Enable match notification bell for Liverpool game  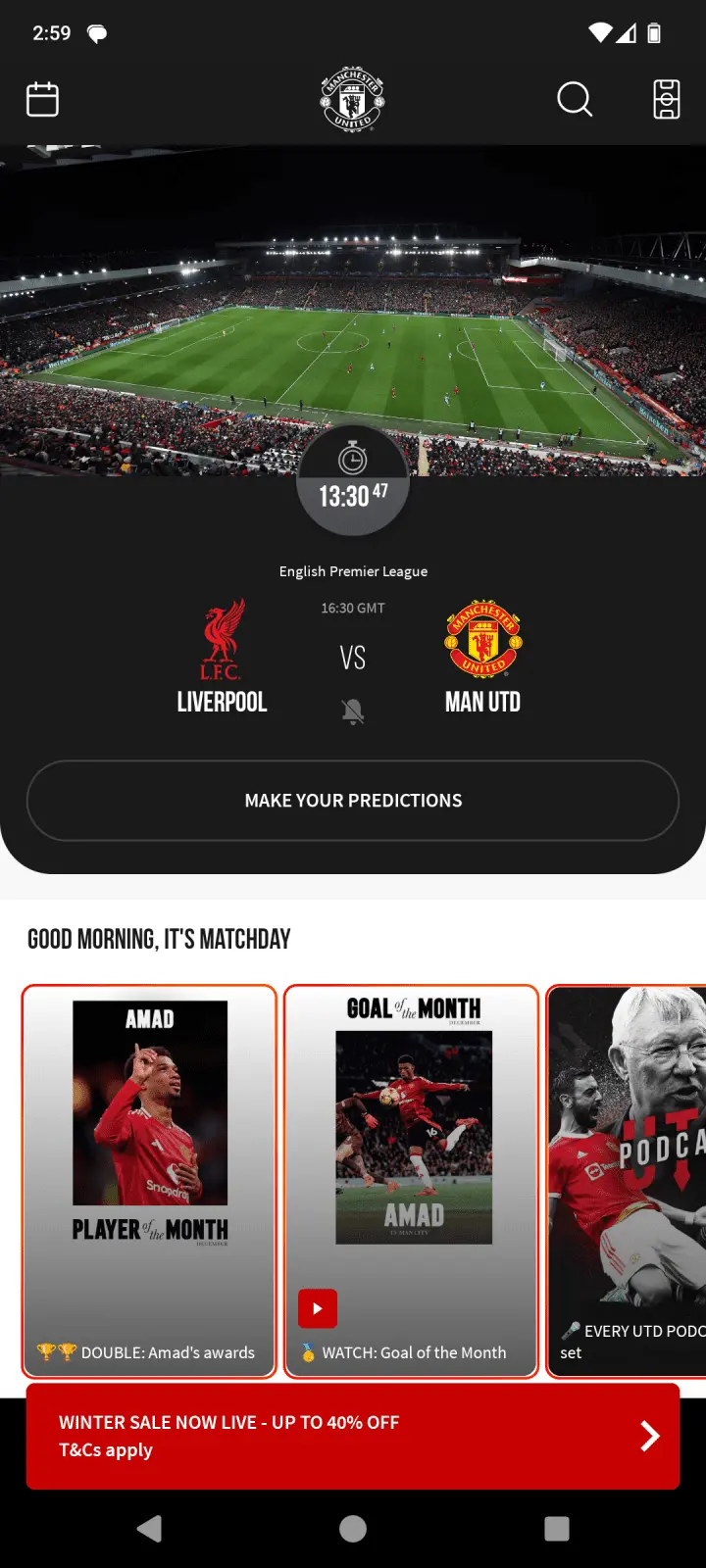click(353, 711)
